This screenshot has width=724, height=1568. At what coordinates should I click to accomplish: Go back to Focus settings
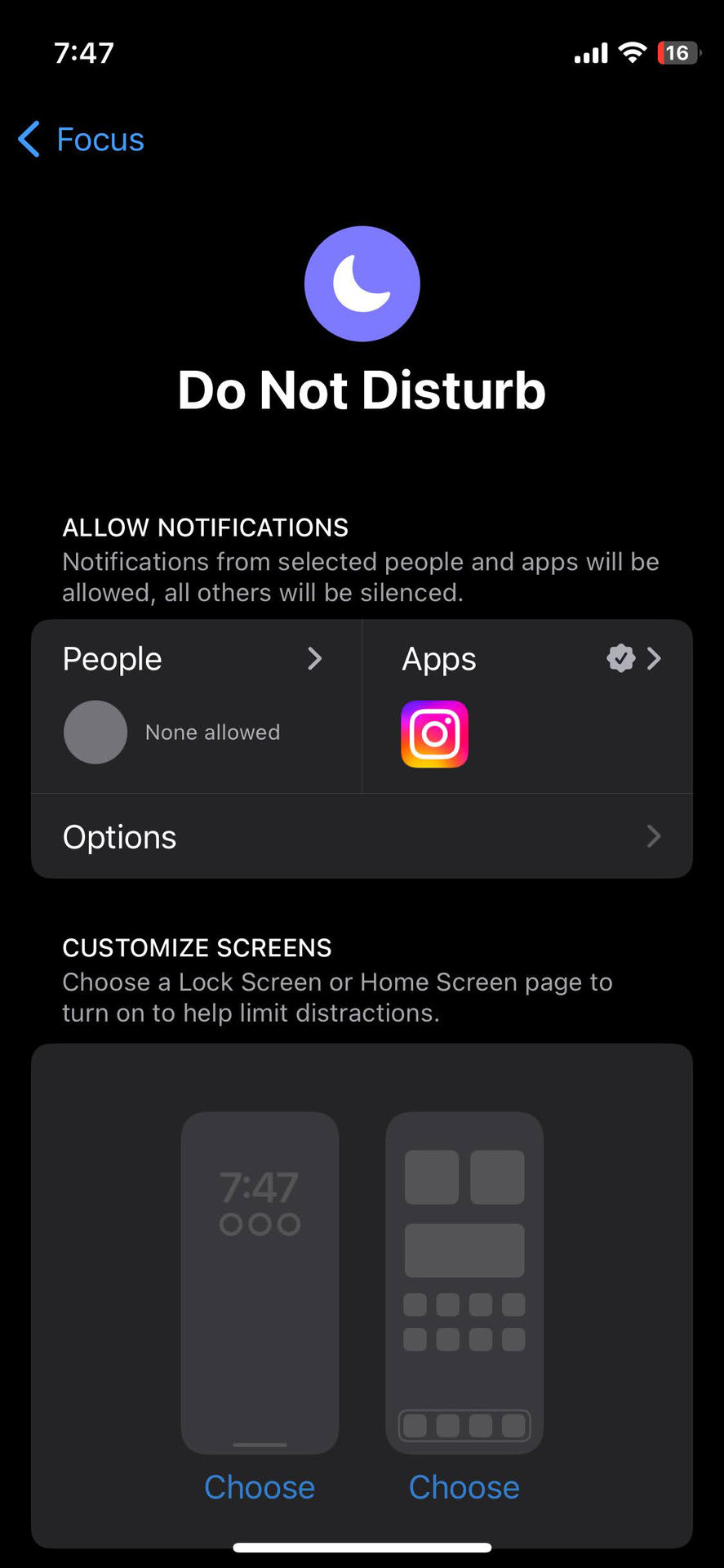(x=82, y=140)
